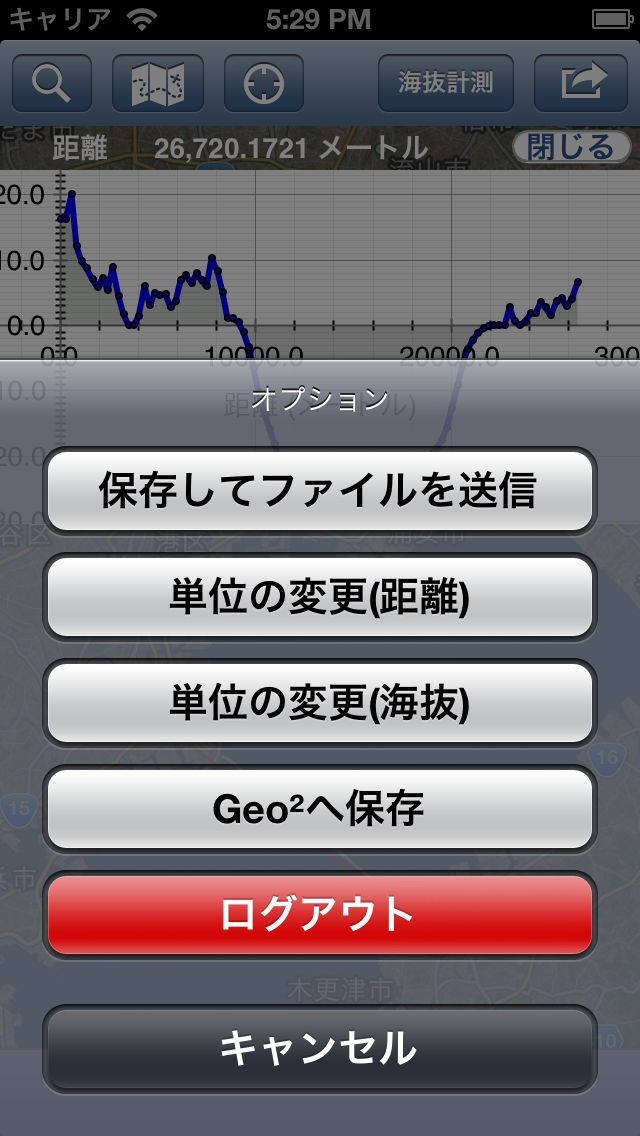Close the elevation graph with 閉じる
Screen dimensions: 640x1136
coord(570,148)
